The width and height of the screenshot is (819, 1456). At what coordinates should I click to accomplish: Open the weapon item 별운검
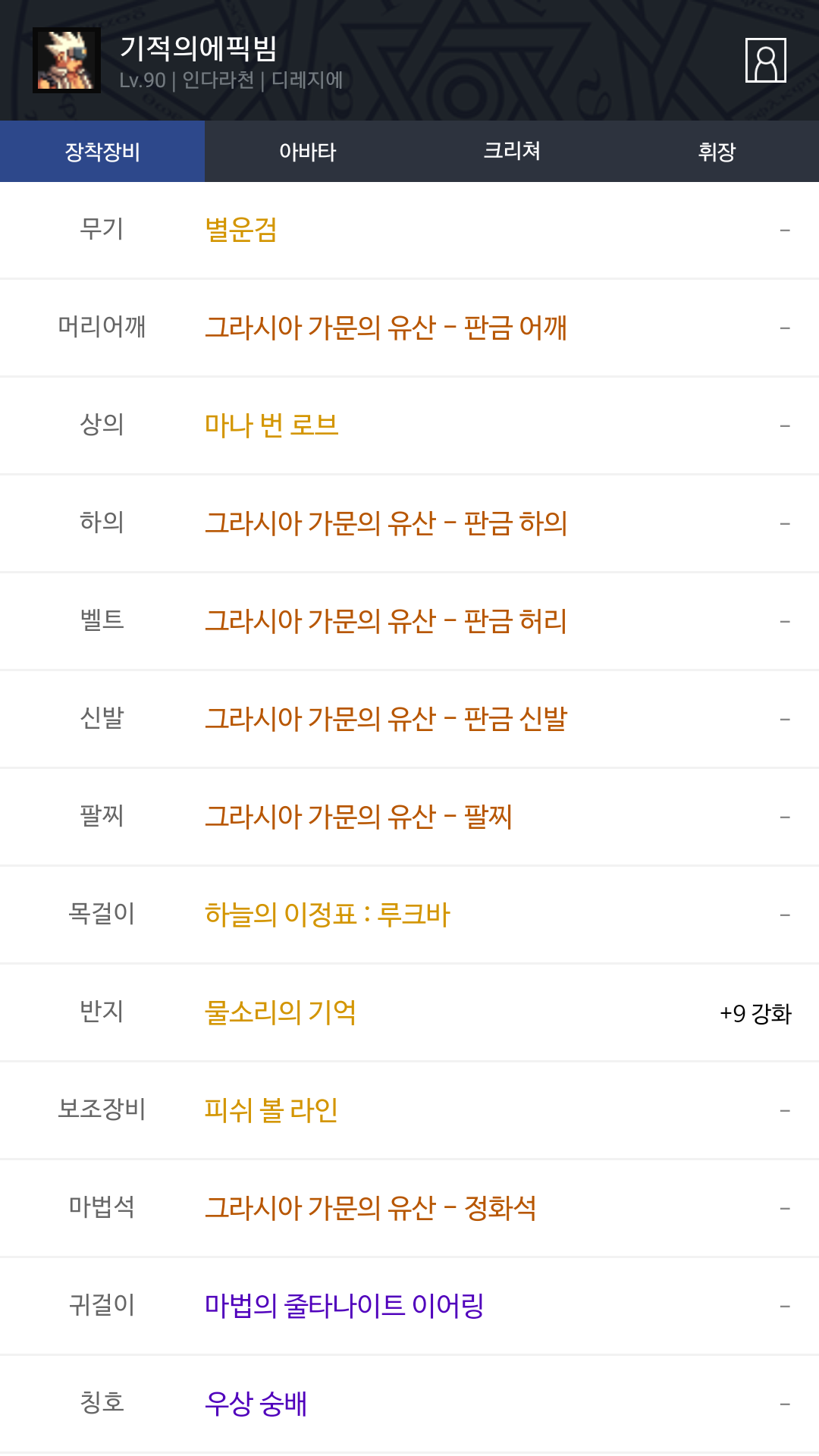[x=241, y=230]
